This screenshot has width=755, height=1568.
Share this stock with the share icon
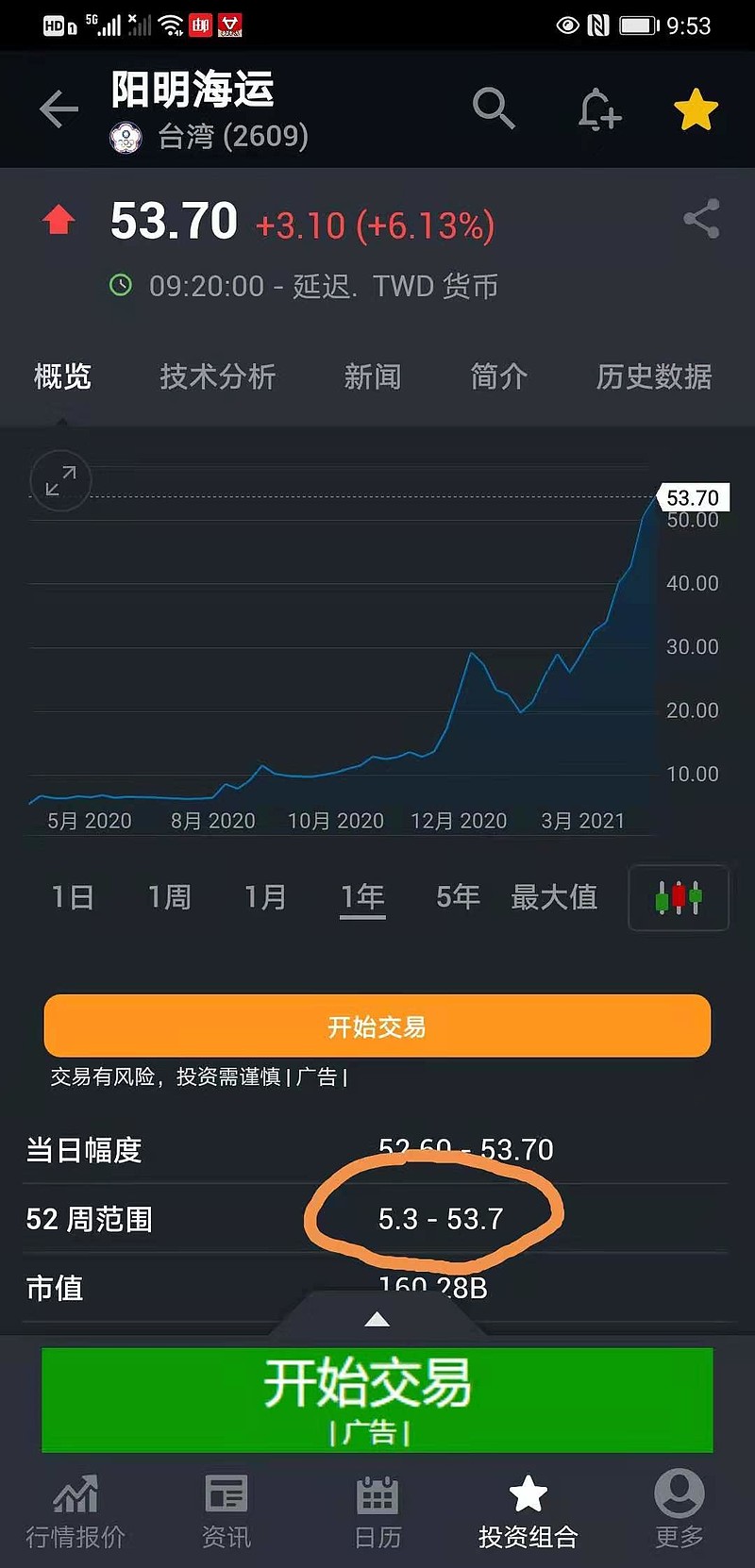(699, 217)
